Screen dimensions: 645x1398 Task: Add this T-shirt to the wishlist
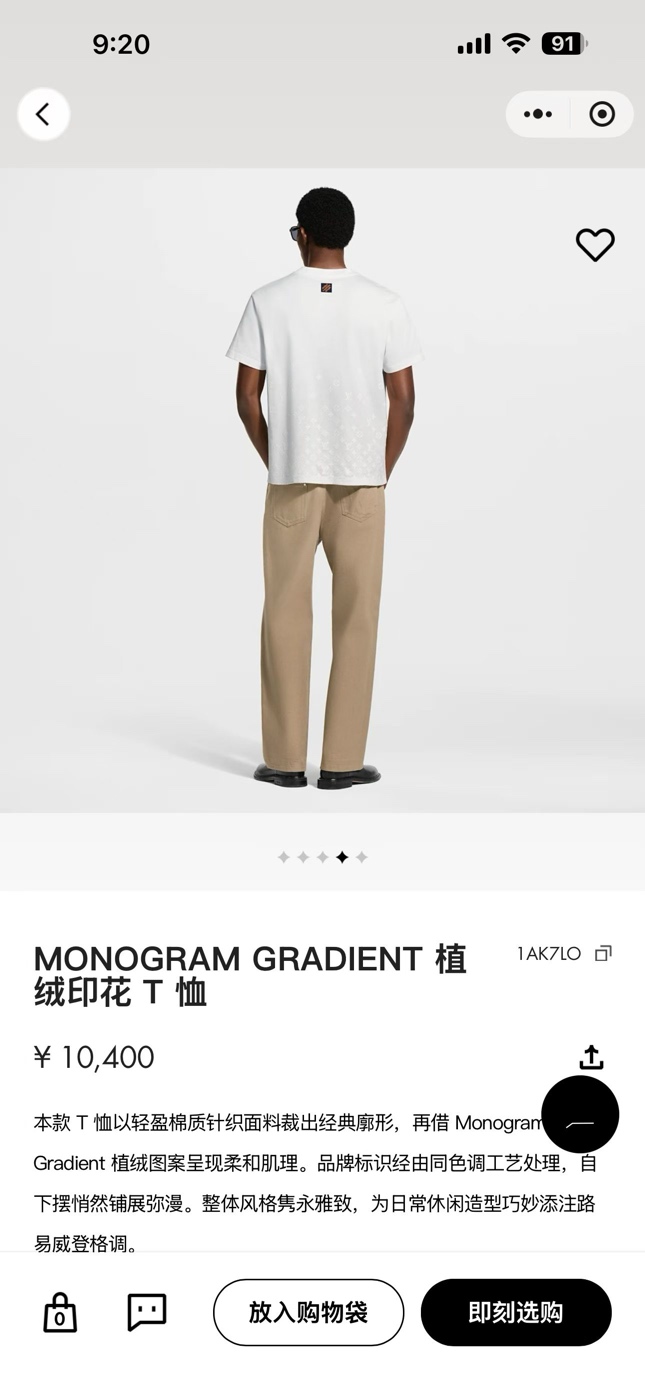(595, 245)
